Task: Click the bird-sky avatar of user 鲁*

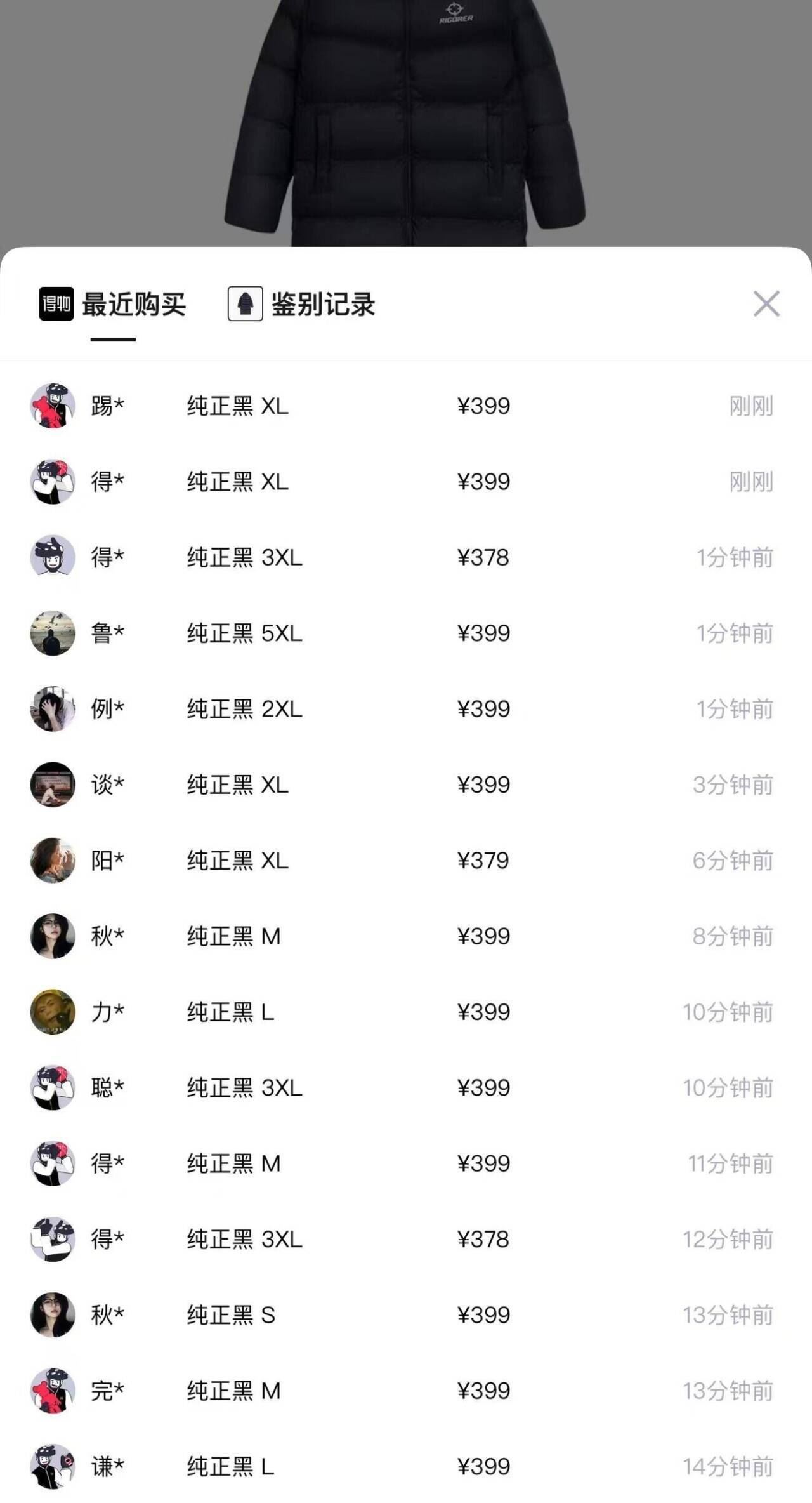Action: (x=53, y=633)
